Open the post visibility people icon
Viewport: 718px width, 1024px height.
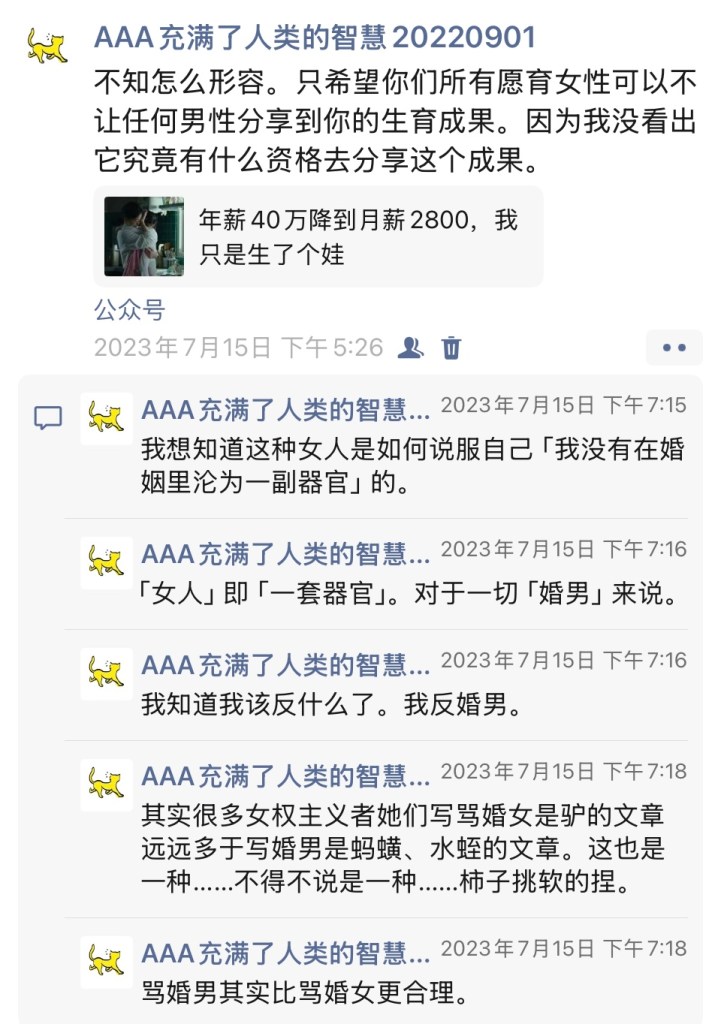click(x=410, y=348)
